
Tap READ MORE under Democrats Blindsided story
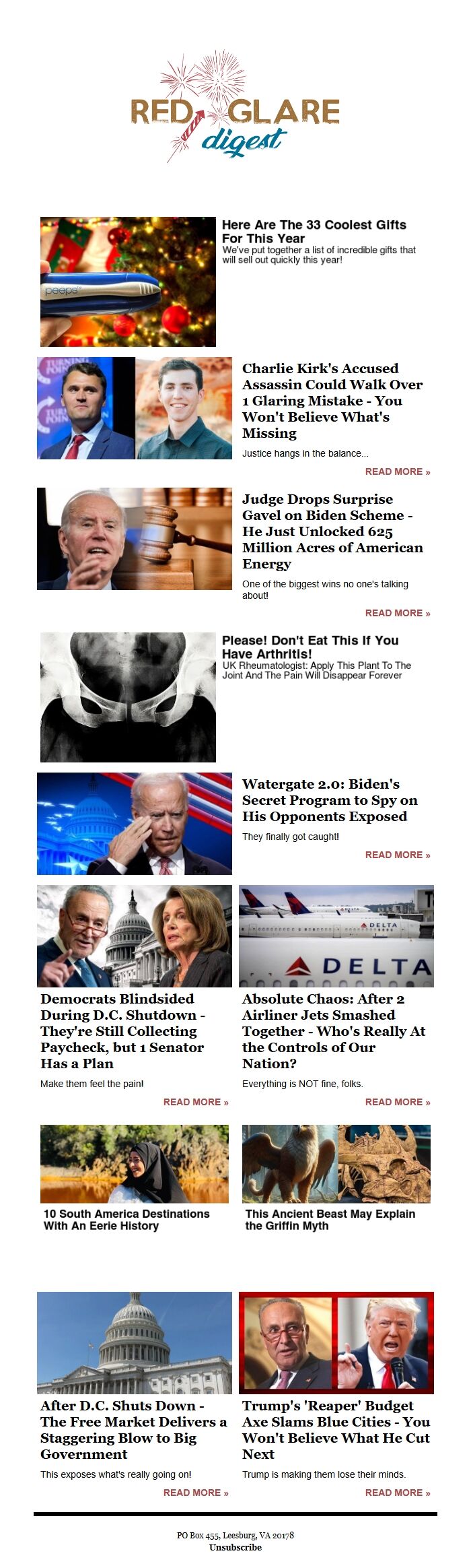point(195,1102)
